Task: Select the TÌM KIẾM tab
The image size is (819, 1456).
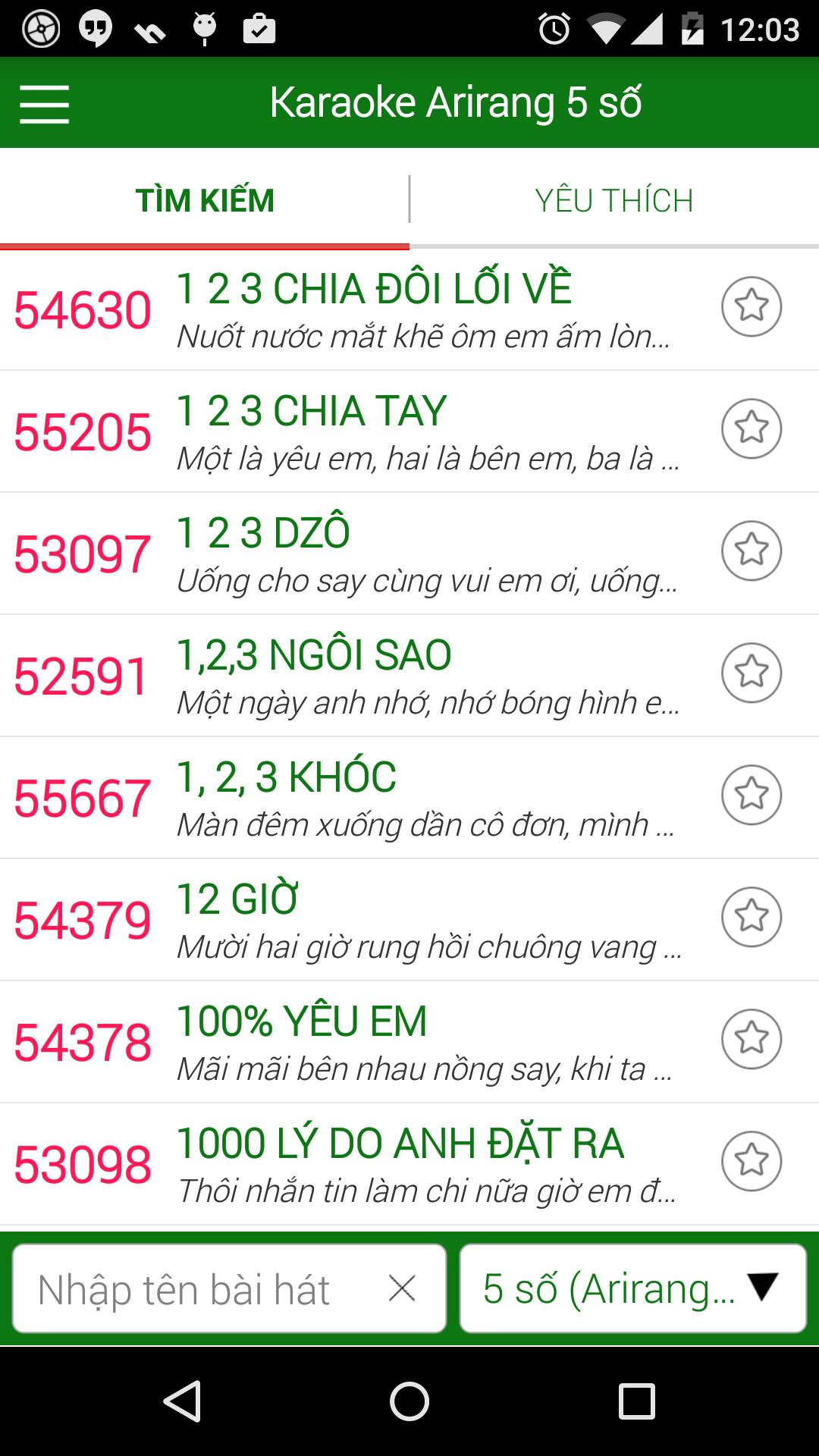Action: tap(205, 200)
